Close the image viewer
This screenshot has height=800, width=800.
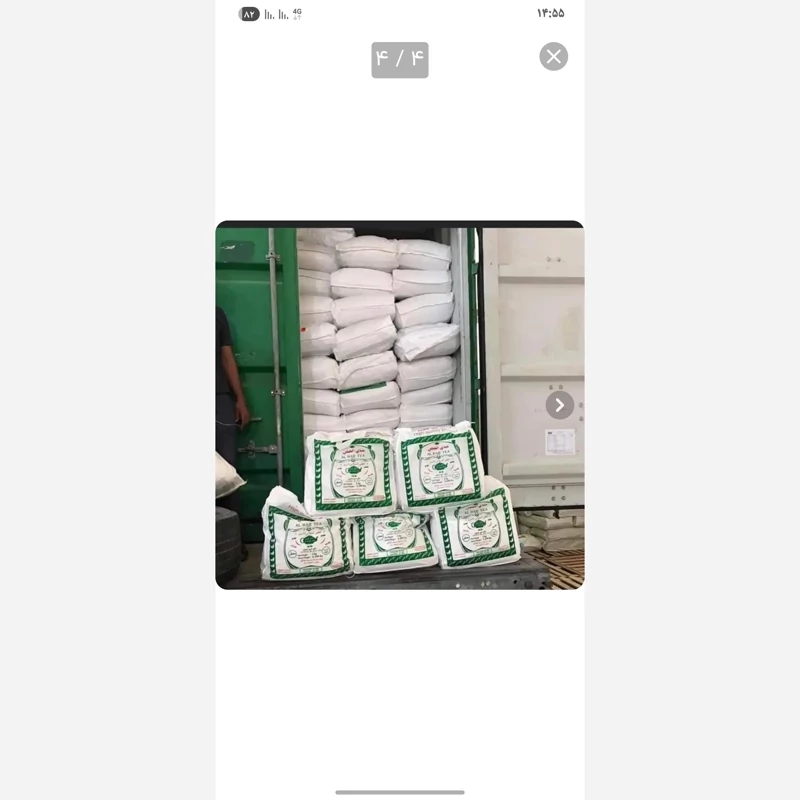point(553,57)
